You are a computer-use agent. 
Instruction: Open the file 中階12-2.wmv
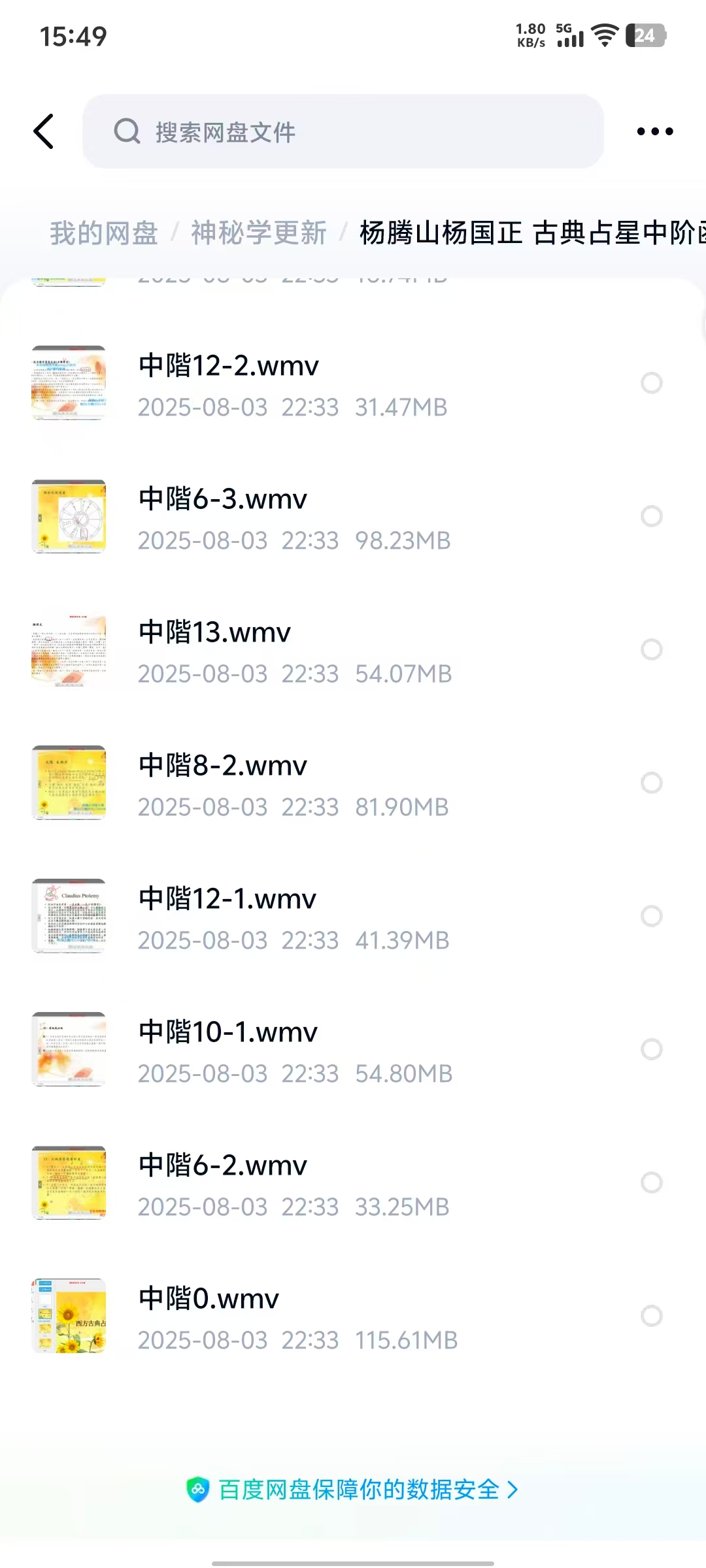[x=229, y=366]
